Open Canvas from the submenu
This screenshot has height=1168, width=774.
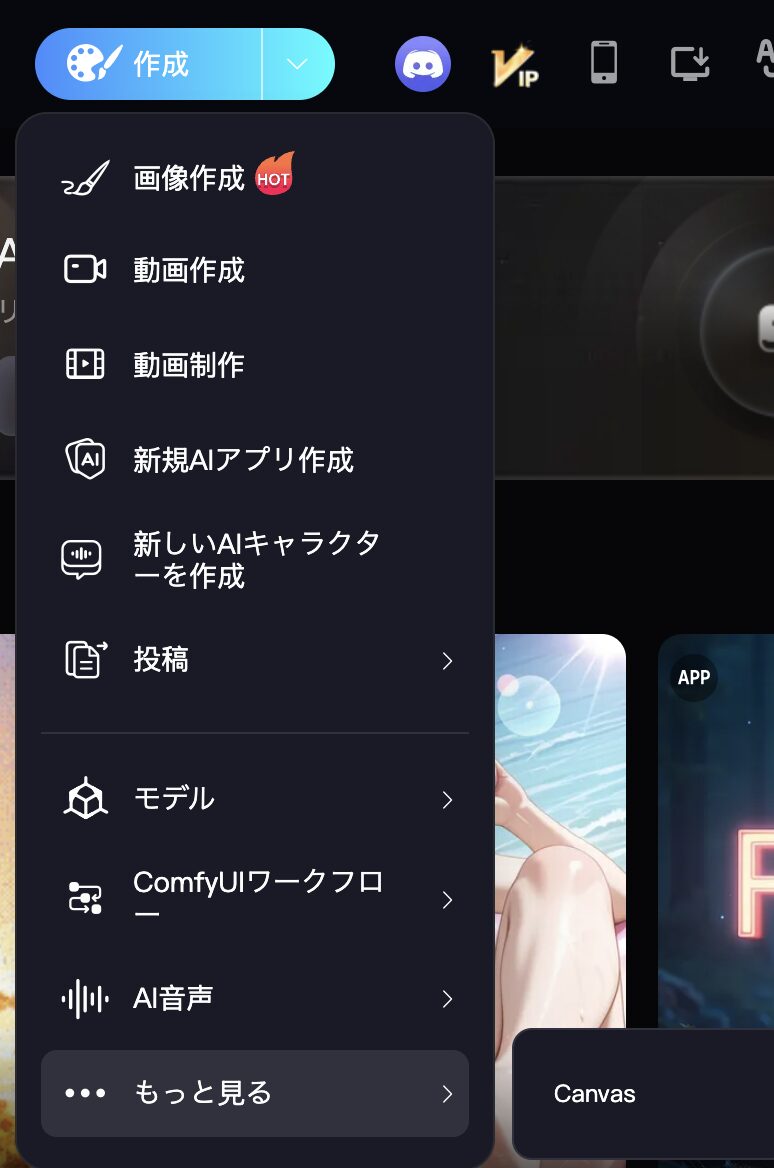tap(595, 1094)
